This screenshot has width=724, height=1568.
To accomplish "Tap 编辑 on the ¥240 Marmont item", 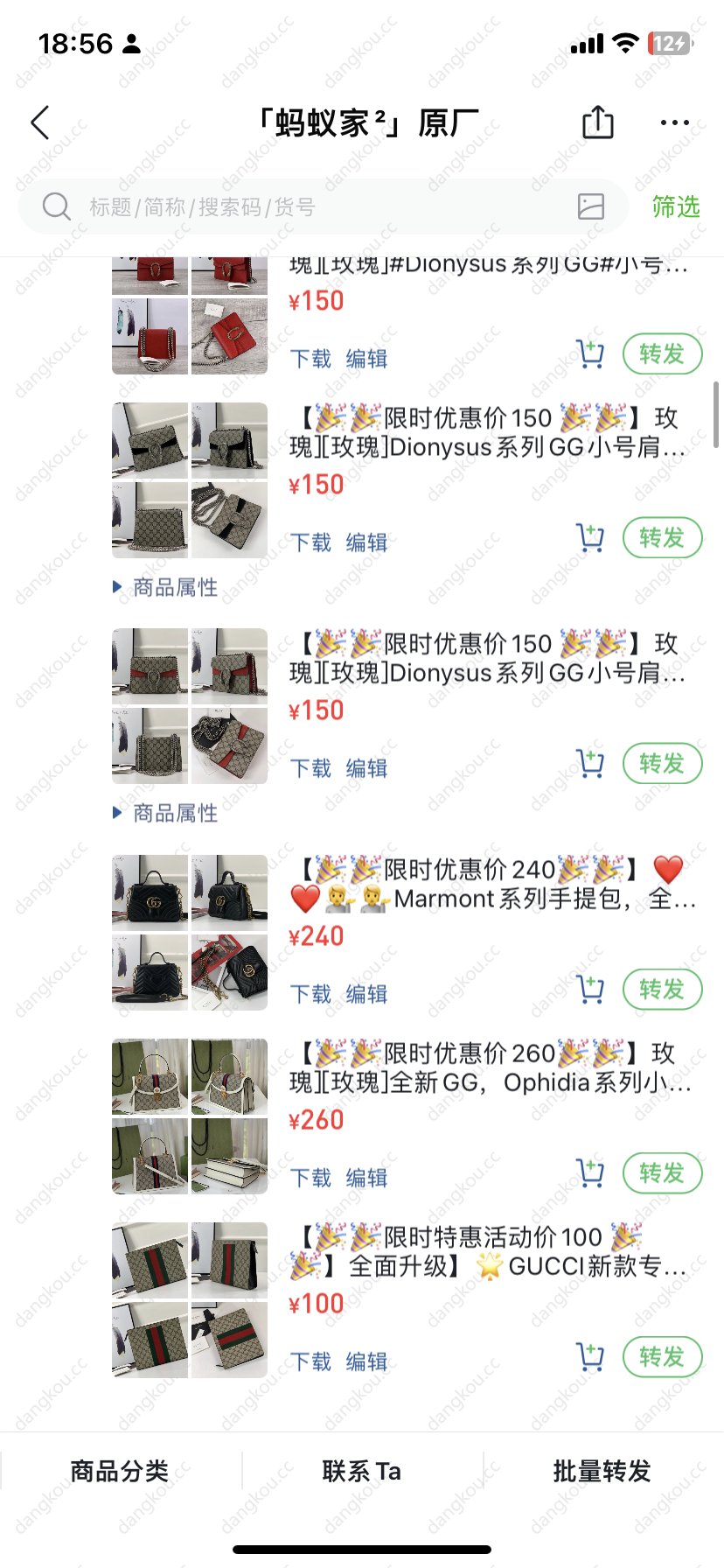I will [366, 994].
